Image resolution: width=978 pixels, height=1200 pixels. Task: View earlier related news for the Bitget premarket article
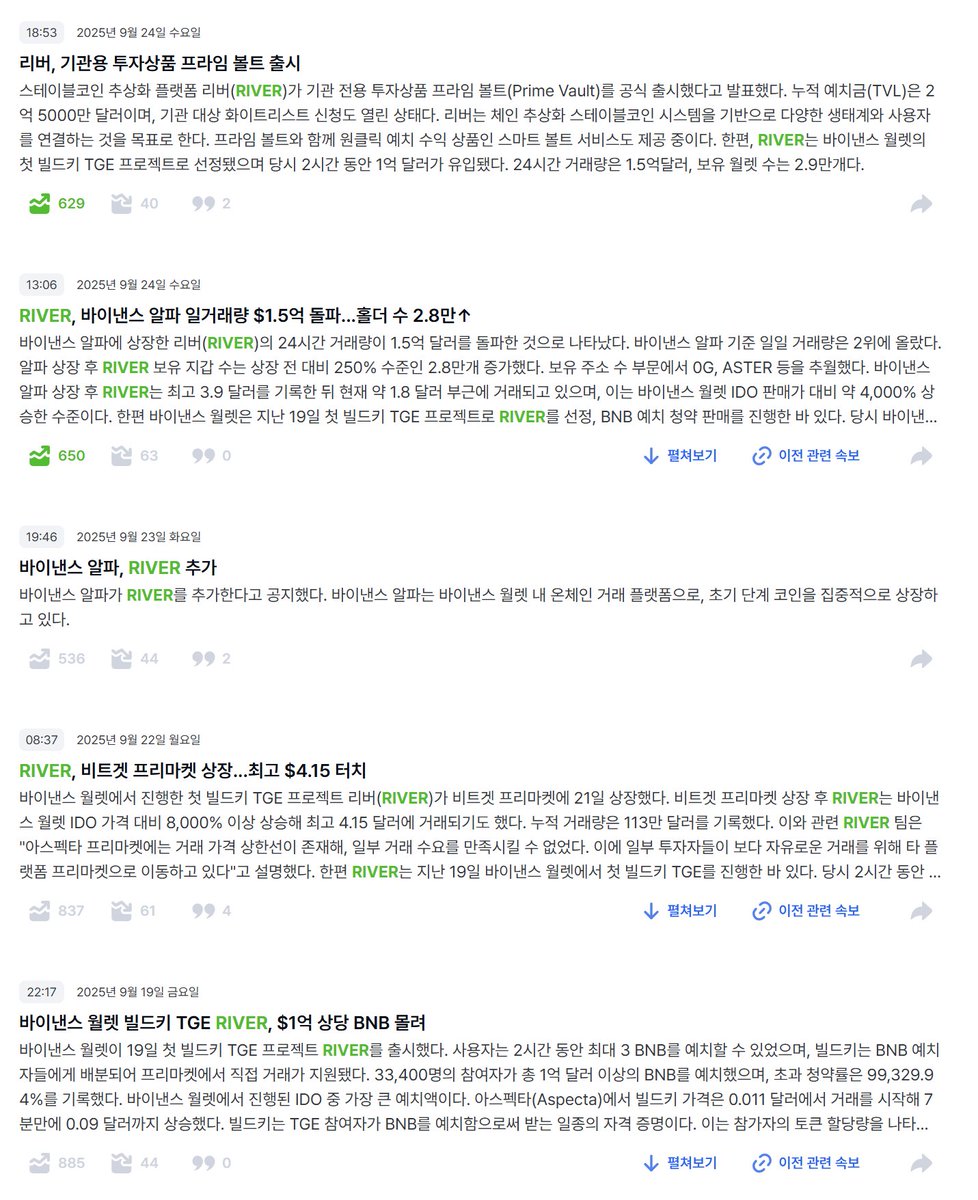806,911
